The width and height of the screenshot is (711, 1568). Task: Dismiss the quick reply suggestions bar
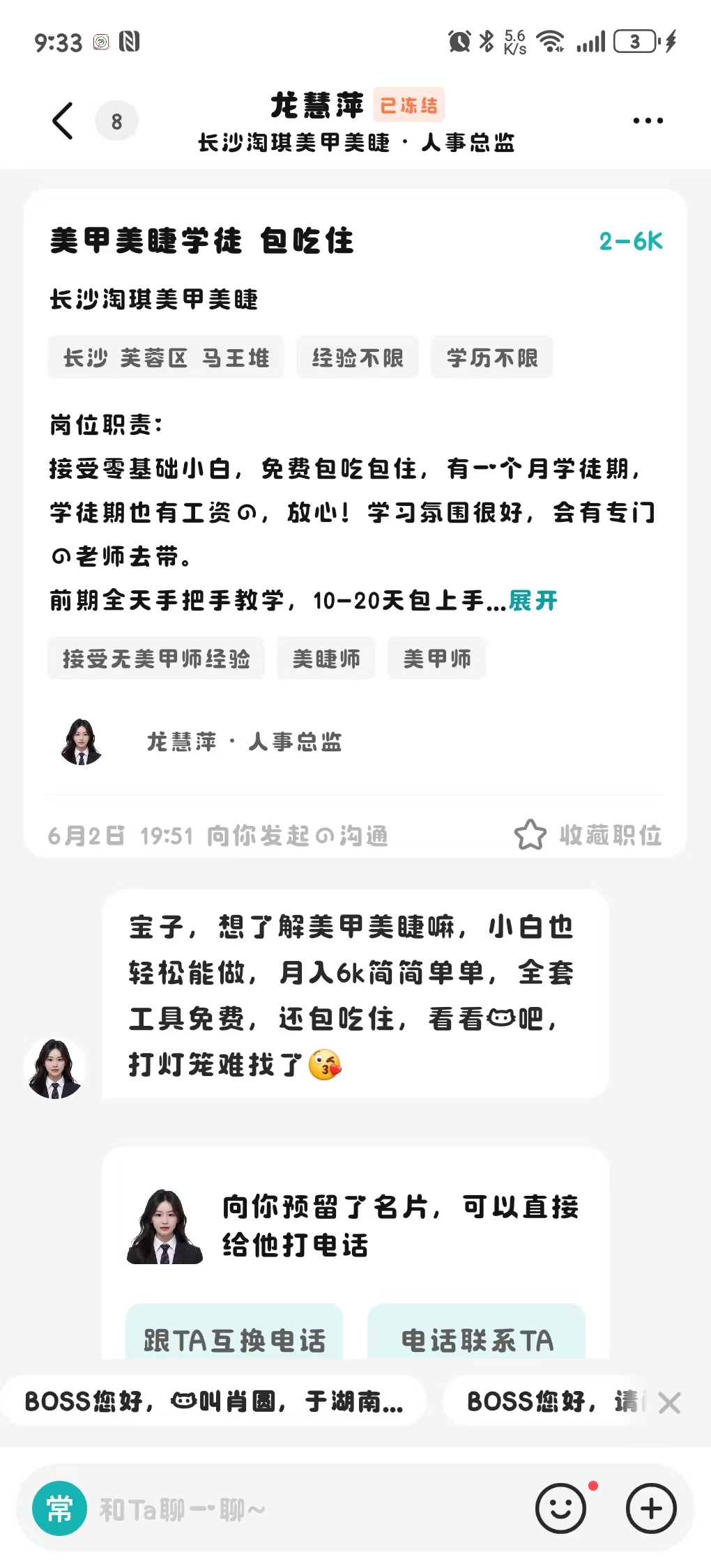[x=669, y=1402]
